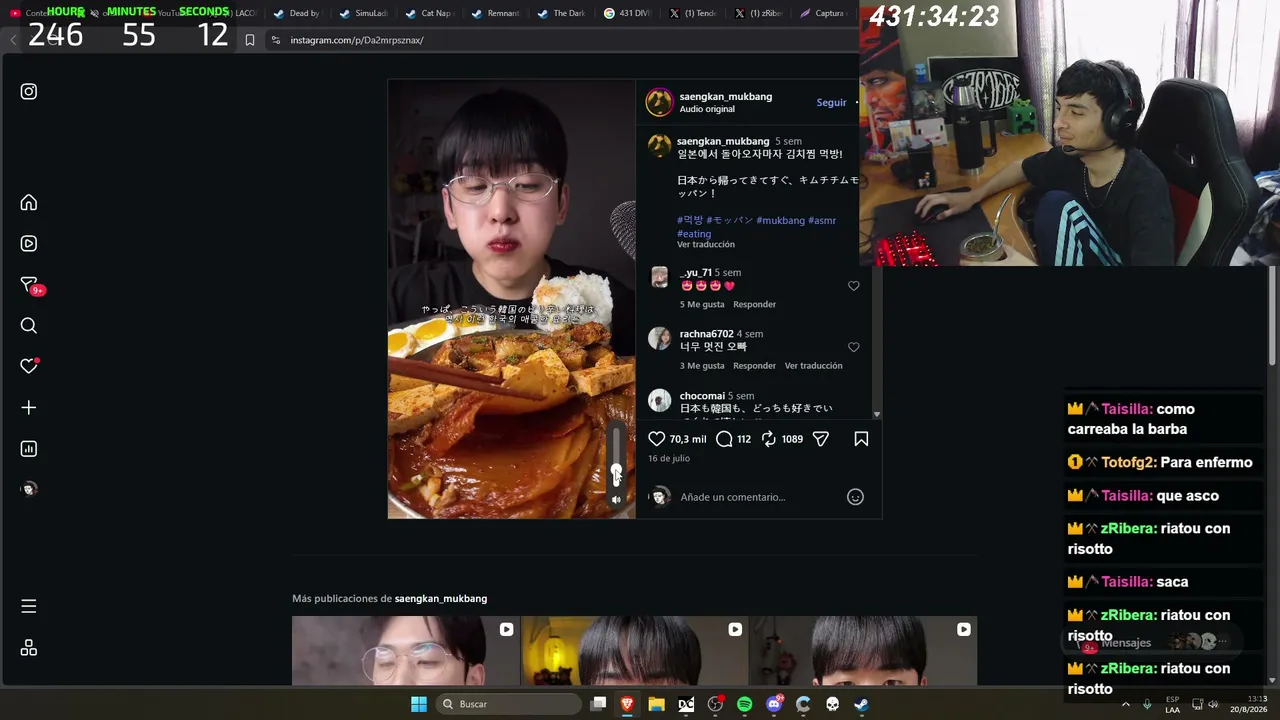Open the #mukbang hashtag in the caption
1280x720 pixels.
[x=780, y=220]
